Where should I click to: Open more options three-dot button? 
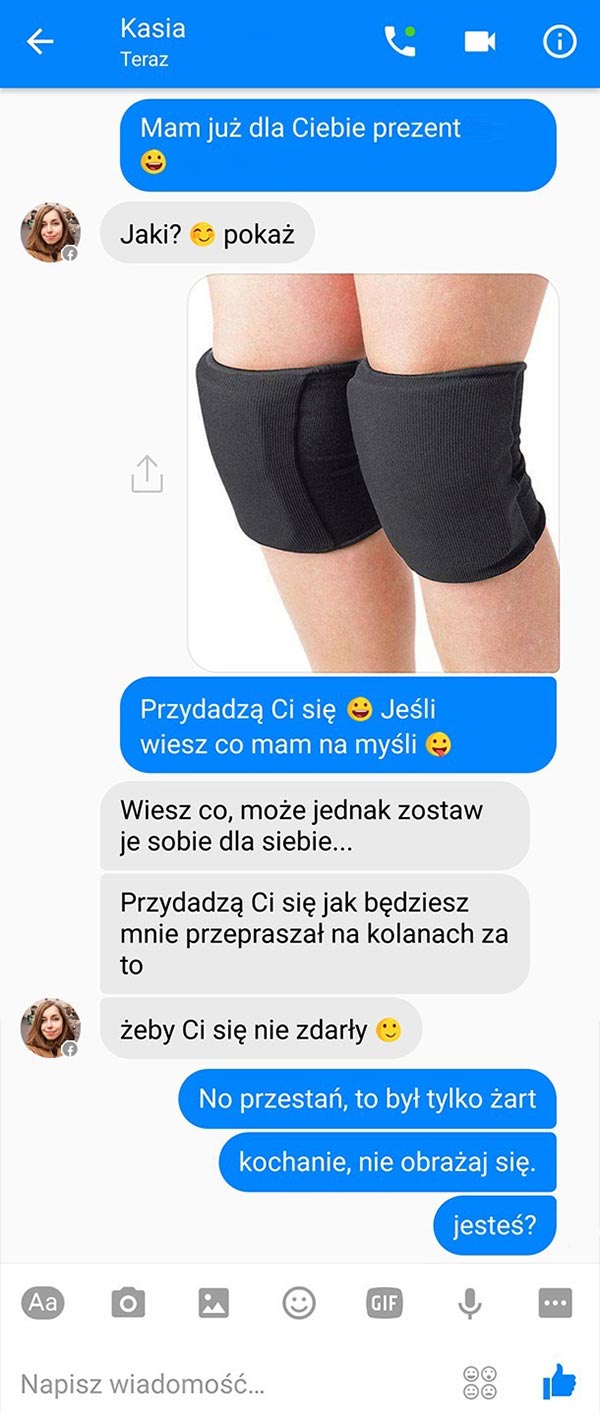554,1303
